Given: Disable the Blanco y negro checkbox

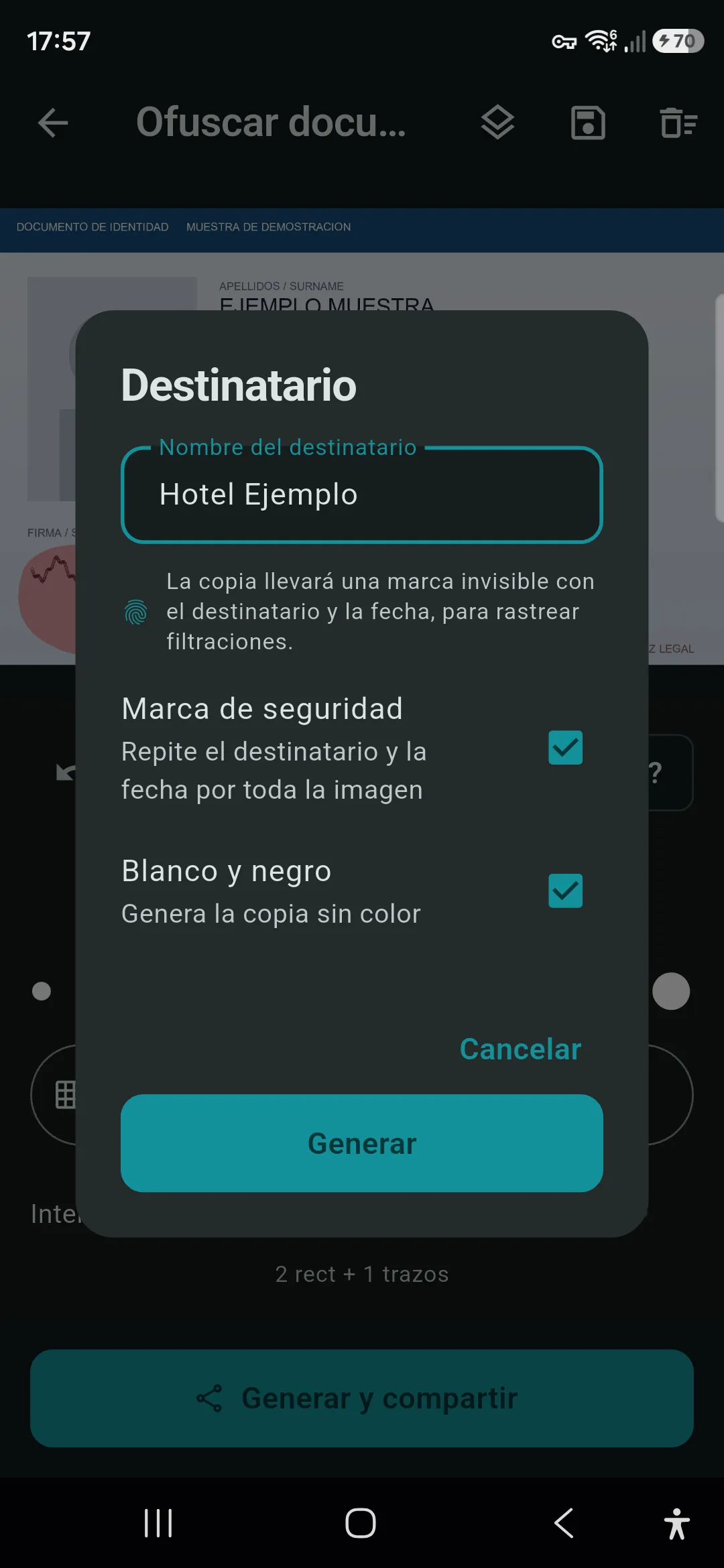Looking at the screenshot, I should [565, 891].
